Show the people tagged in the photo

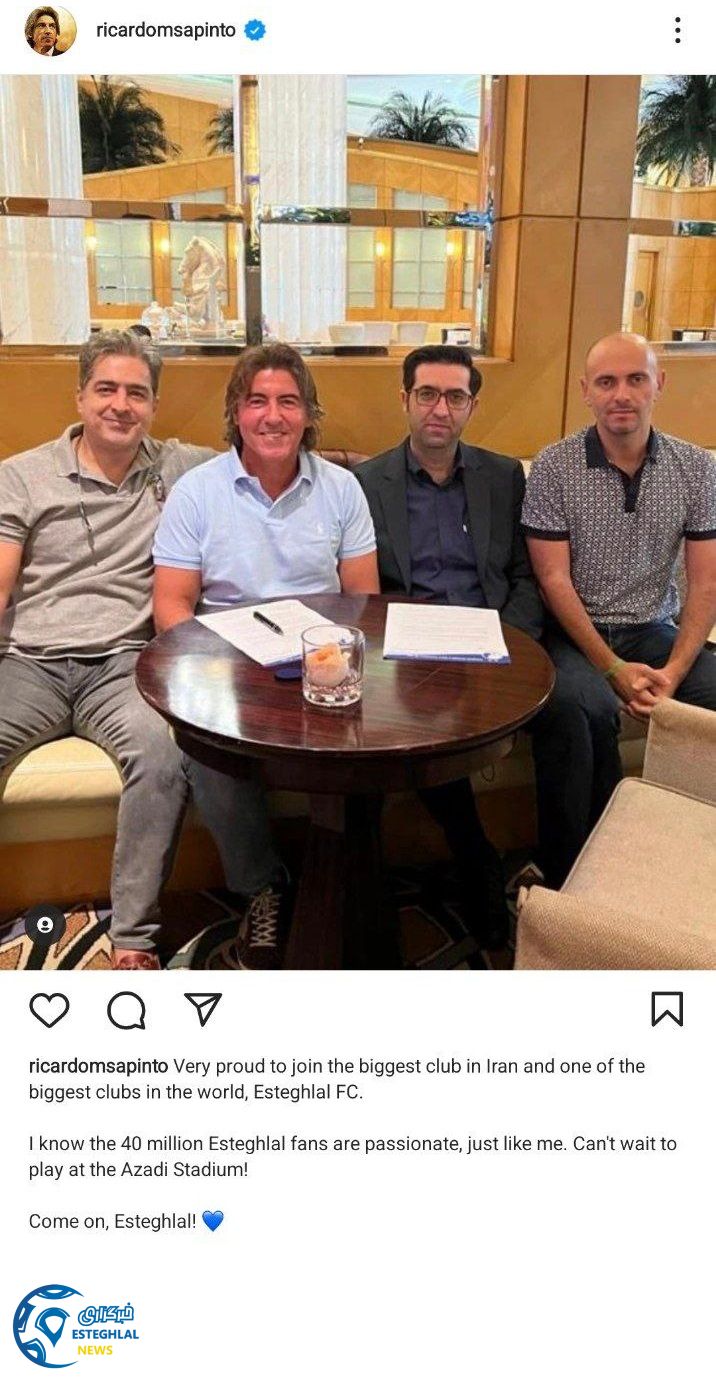pos(45,925)
